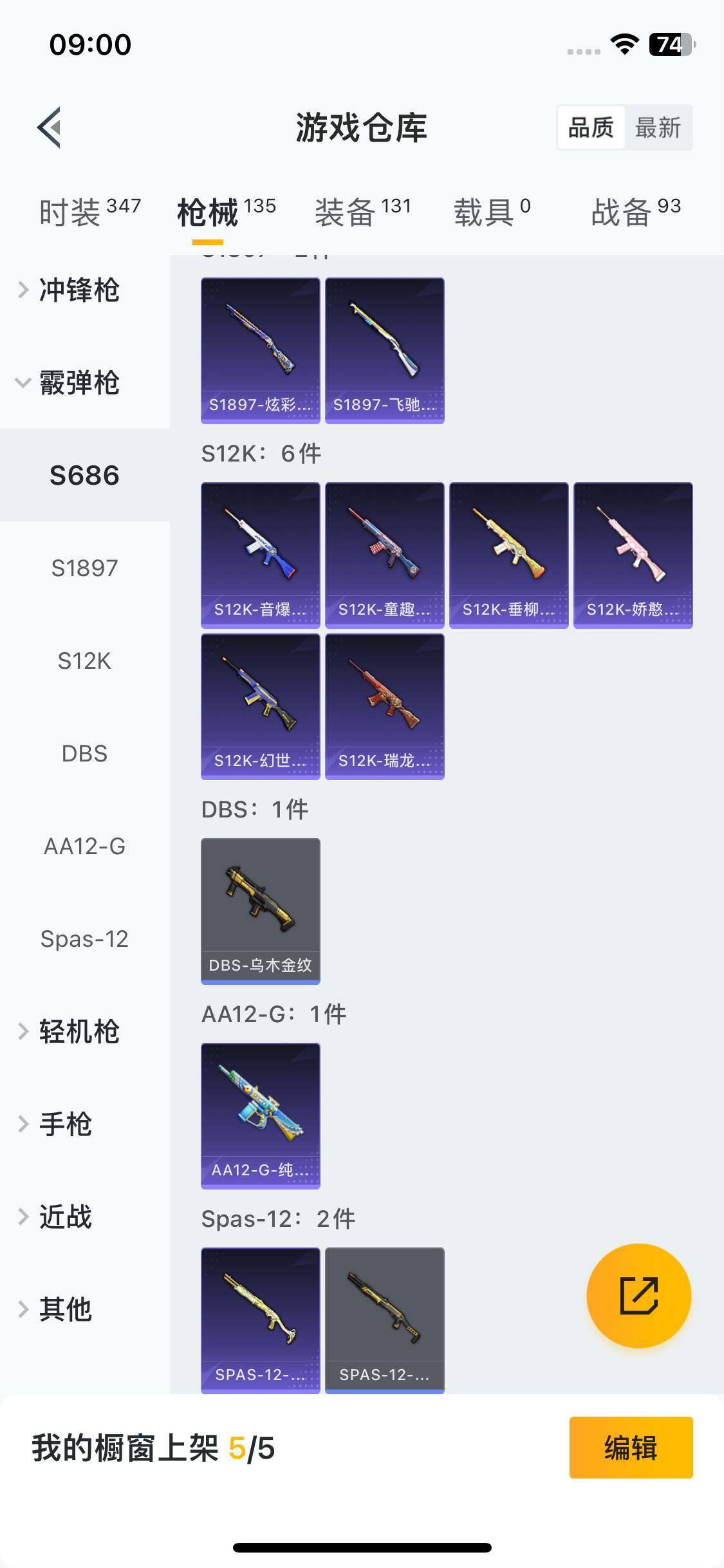Collapse the 霰弹枪 category

coord(79,383)
